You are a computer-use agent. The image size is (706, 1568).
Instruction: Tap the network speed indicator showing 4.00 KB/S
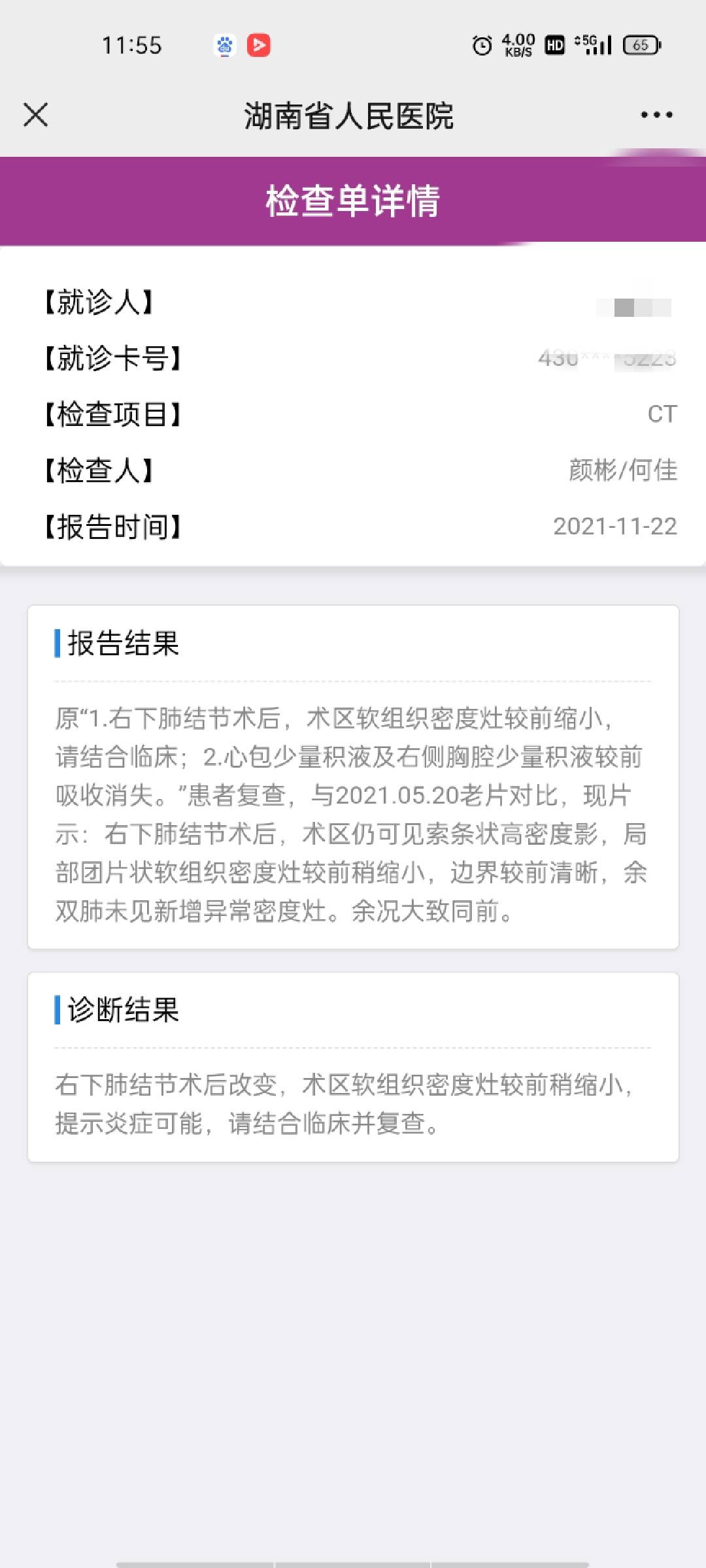pyautogui.click(x=516, y=44)
